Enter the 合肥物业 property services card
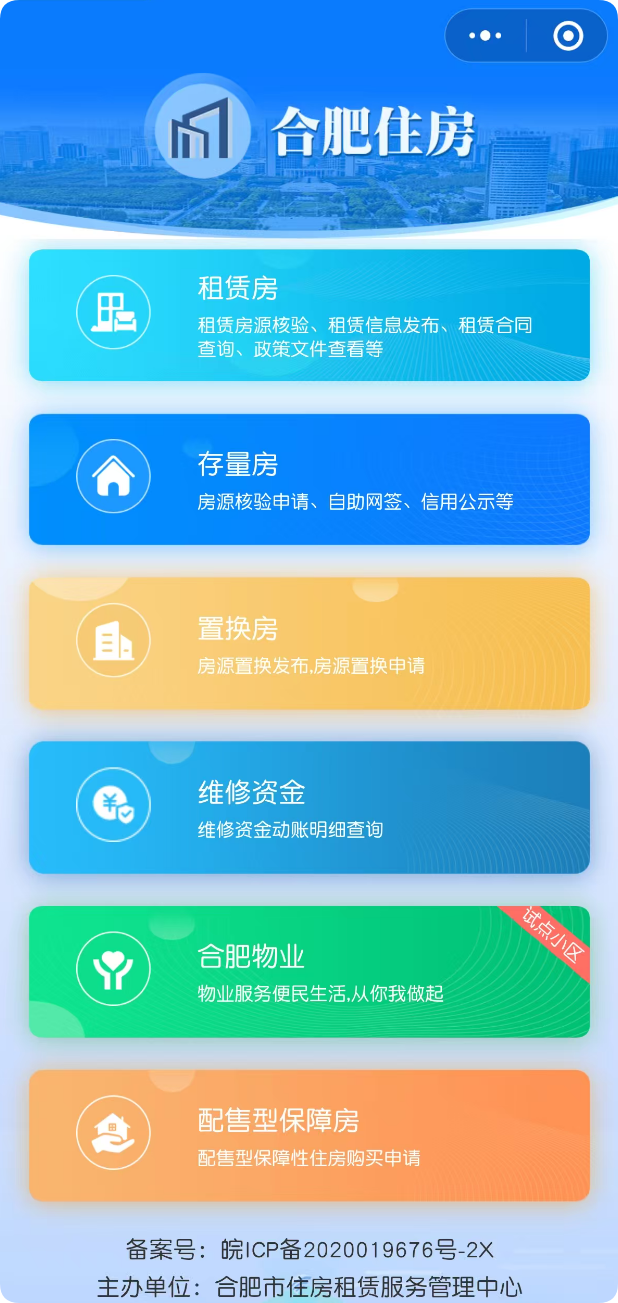The height and width of the screenshot is (1303, 618). 309,971
